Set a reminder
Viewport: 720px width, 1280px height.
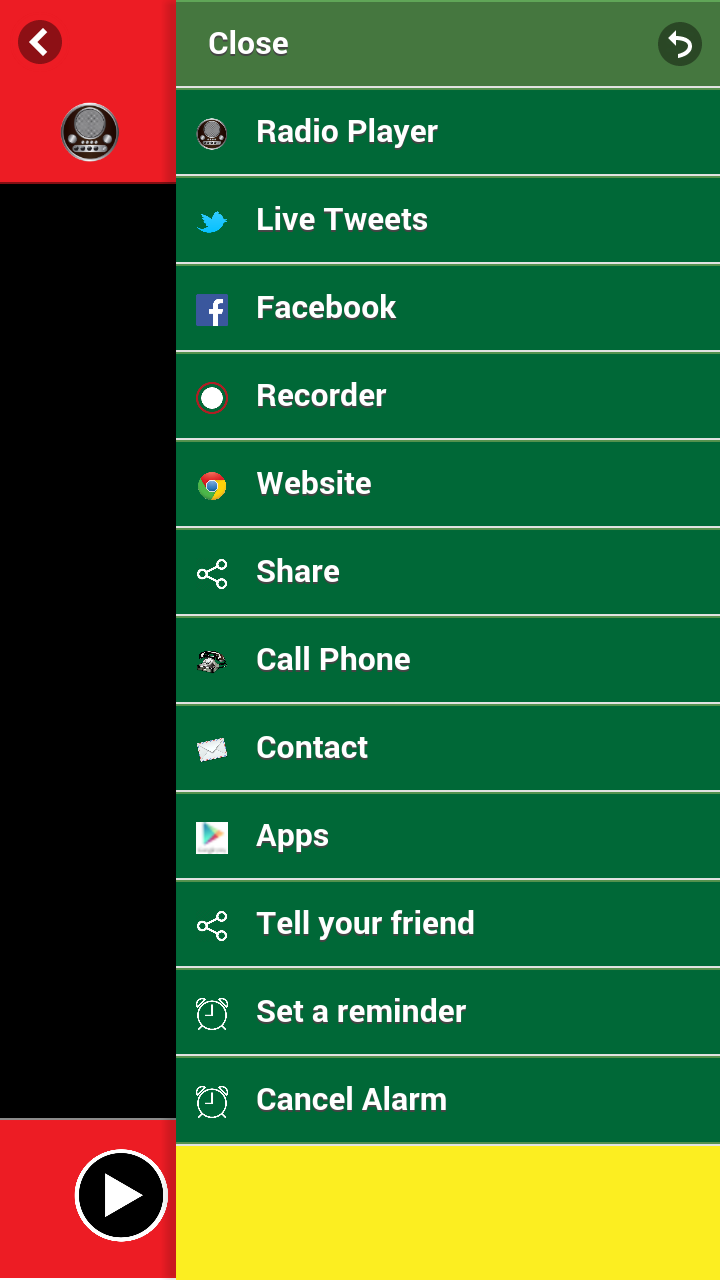(x=361, y=1012)
